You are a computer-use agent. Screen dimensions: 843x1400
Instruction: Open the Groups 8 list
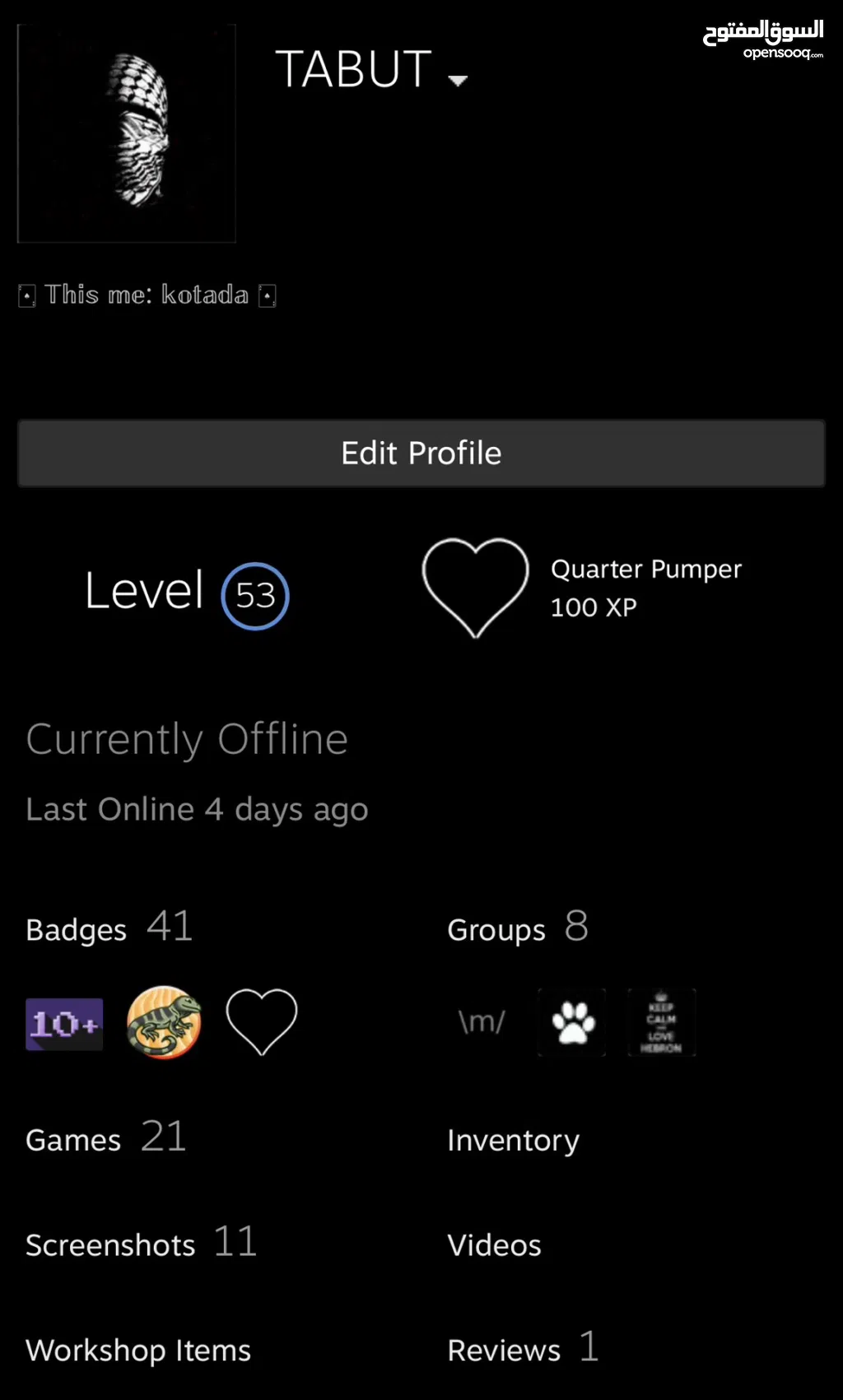(x=518, y=928)
